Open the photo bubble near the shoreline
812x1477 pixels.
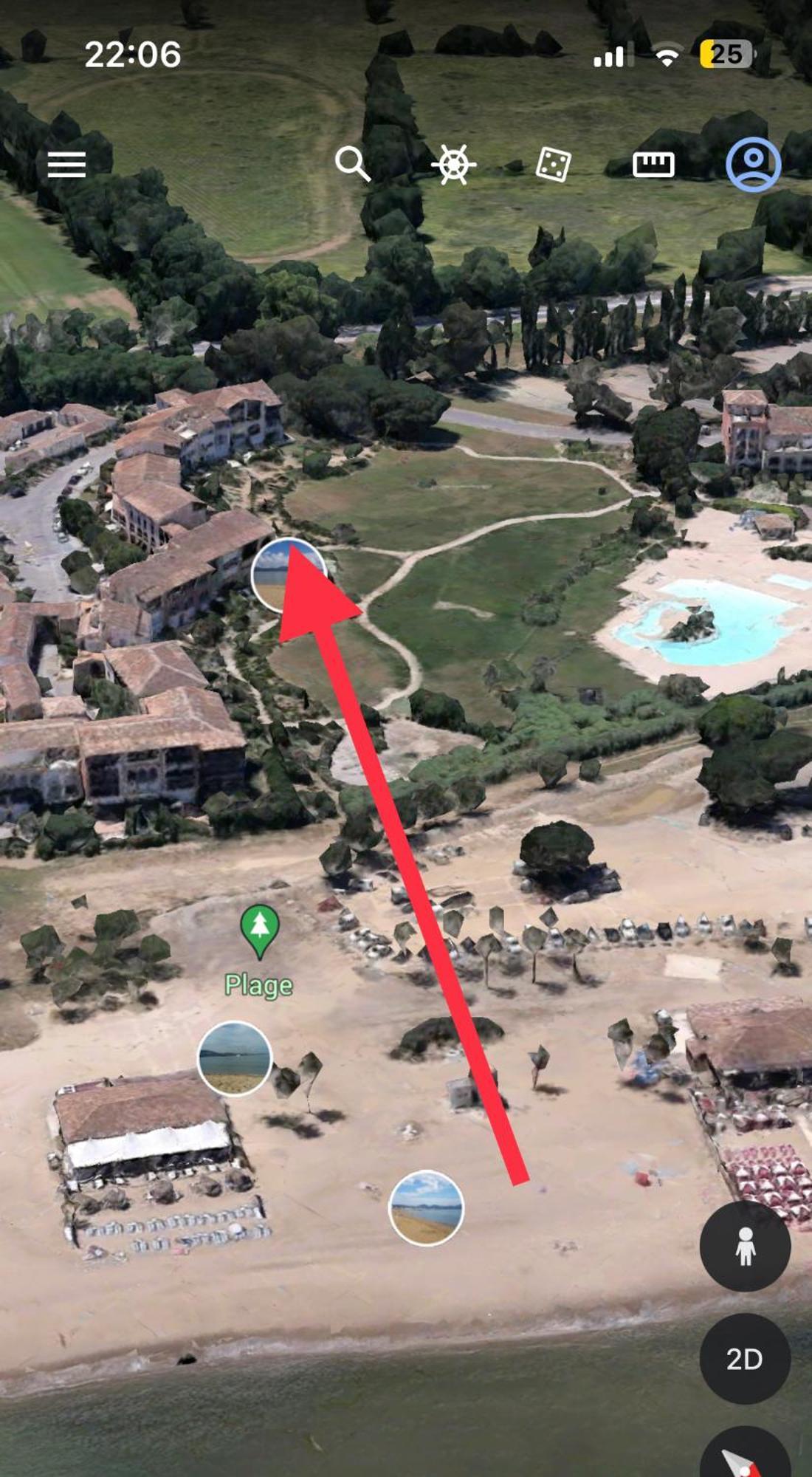coord(426,1207)
